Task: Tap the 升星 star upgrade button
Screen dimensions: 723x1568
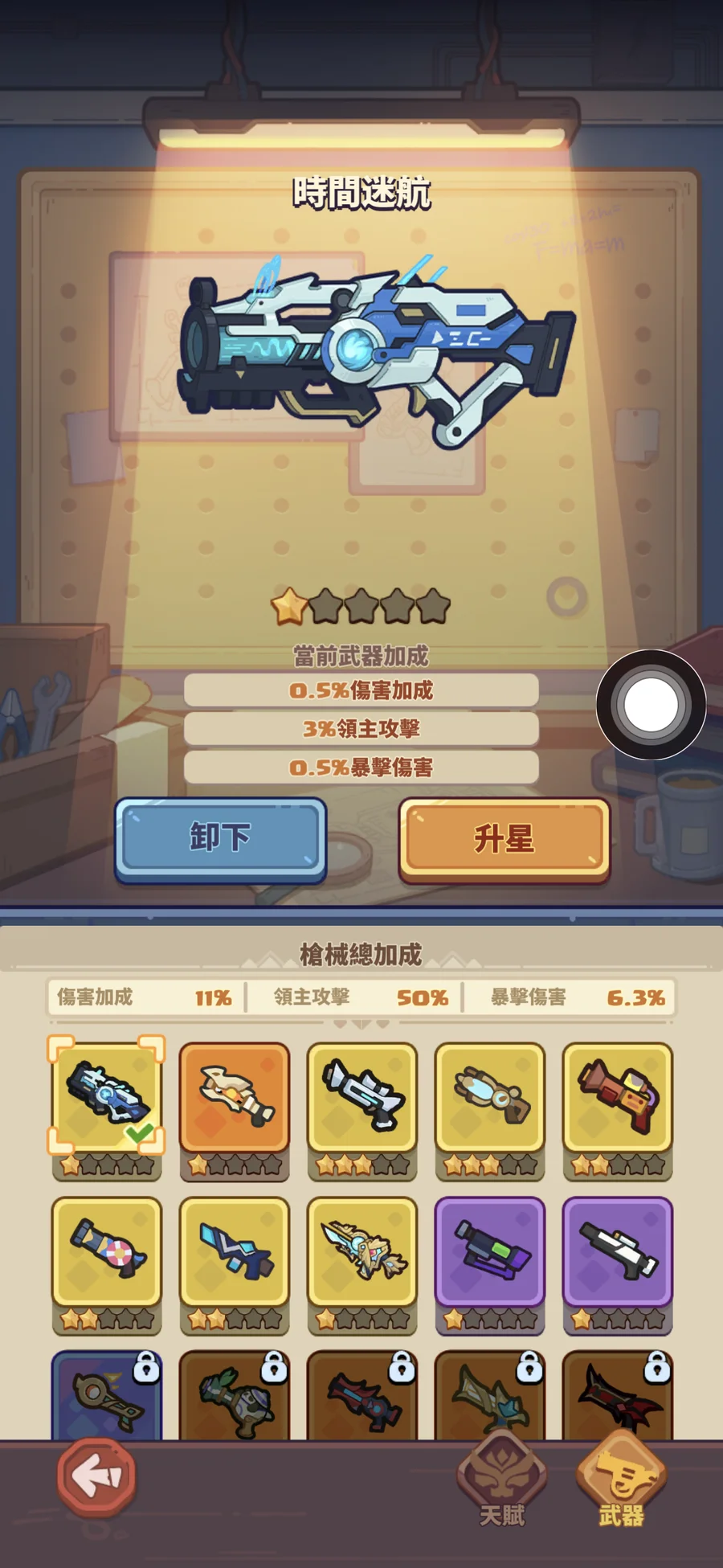Action: (504, 838)
